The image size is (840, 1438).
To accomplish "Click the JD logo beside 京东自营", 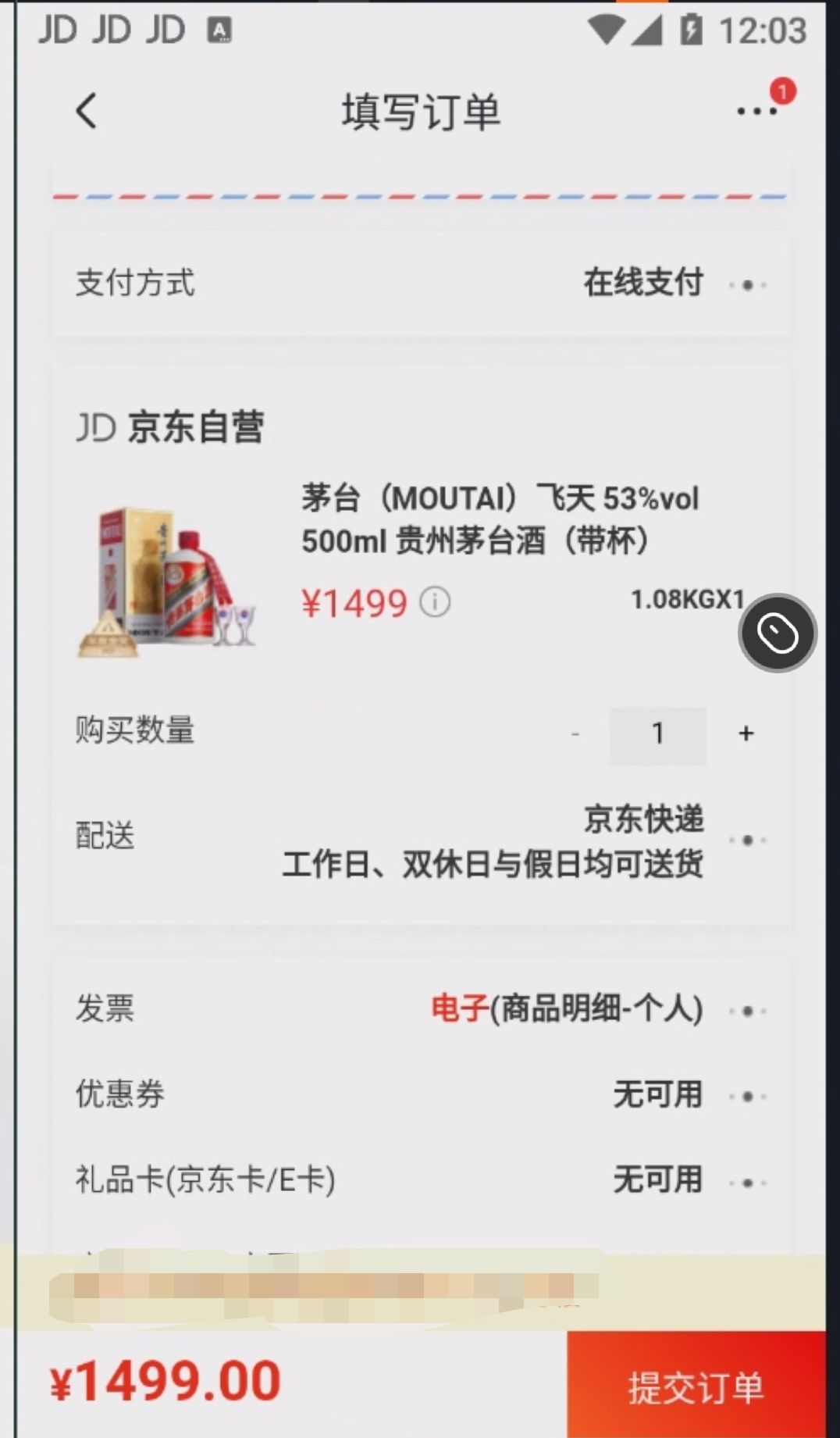I will tap(95, 427).
